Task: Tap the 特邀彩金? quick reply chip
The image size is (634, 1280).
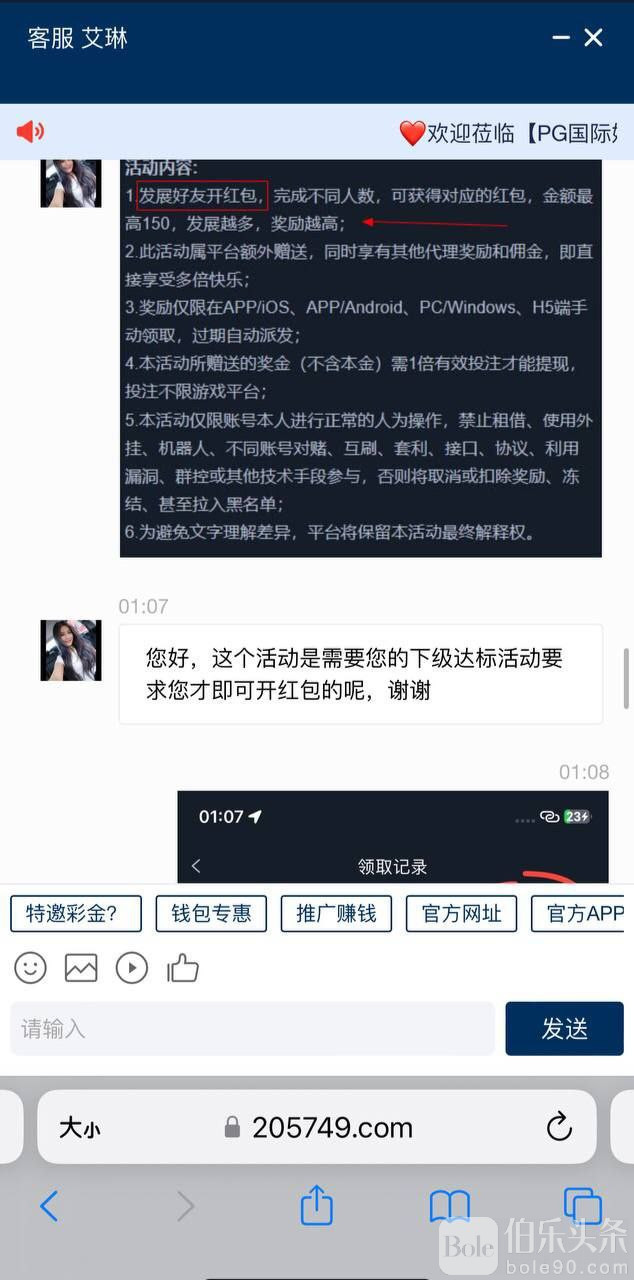Action: point(76,913)
